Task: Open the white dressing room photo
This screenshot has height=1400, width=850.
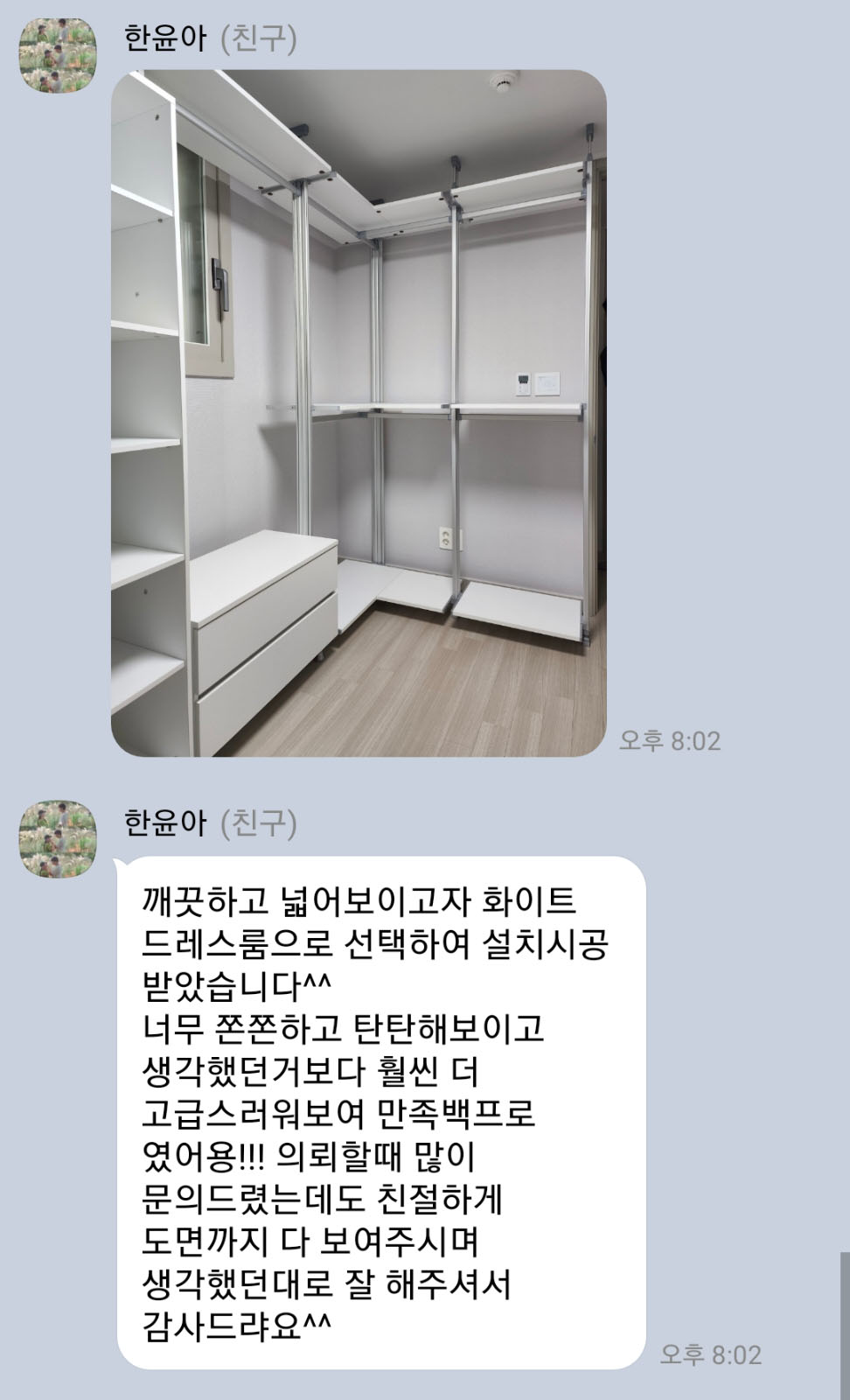Action: click(x=359, y=413)
